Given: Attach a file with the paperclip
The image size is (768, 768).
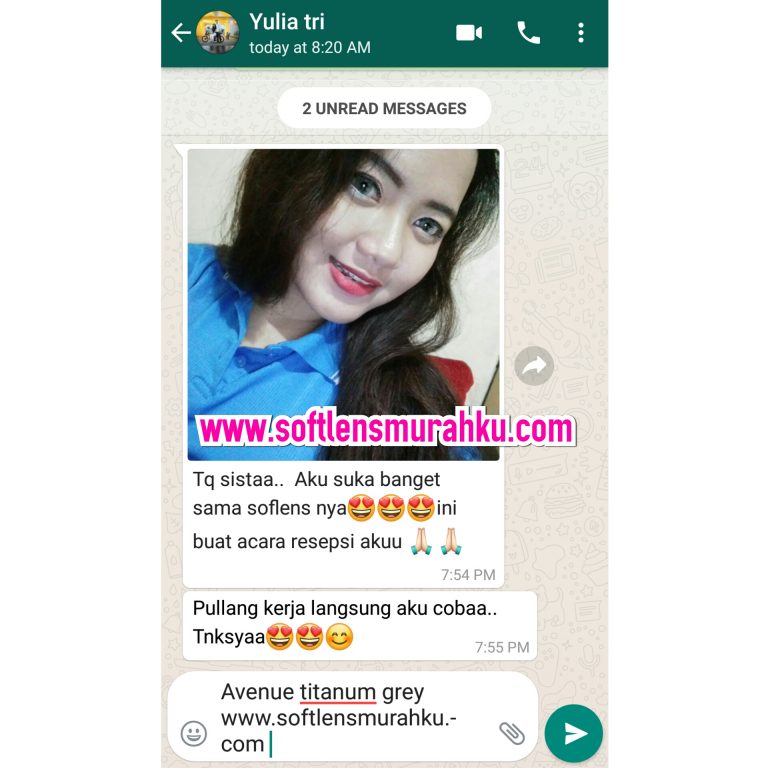Looking at the screenshot, I should coord(512,733).
